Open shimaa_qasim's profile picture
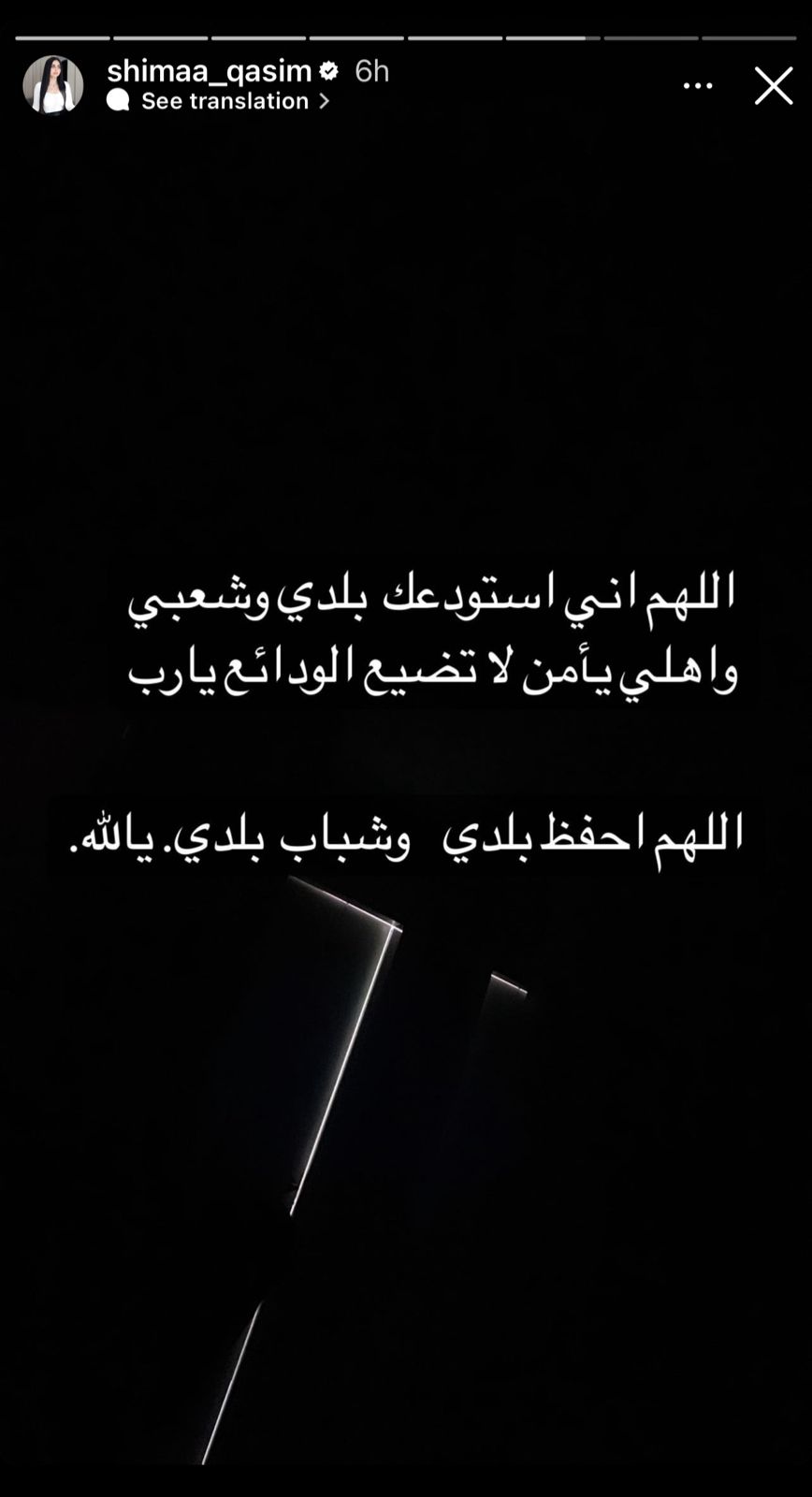 tap(52, 85)
